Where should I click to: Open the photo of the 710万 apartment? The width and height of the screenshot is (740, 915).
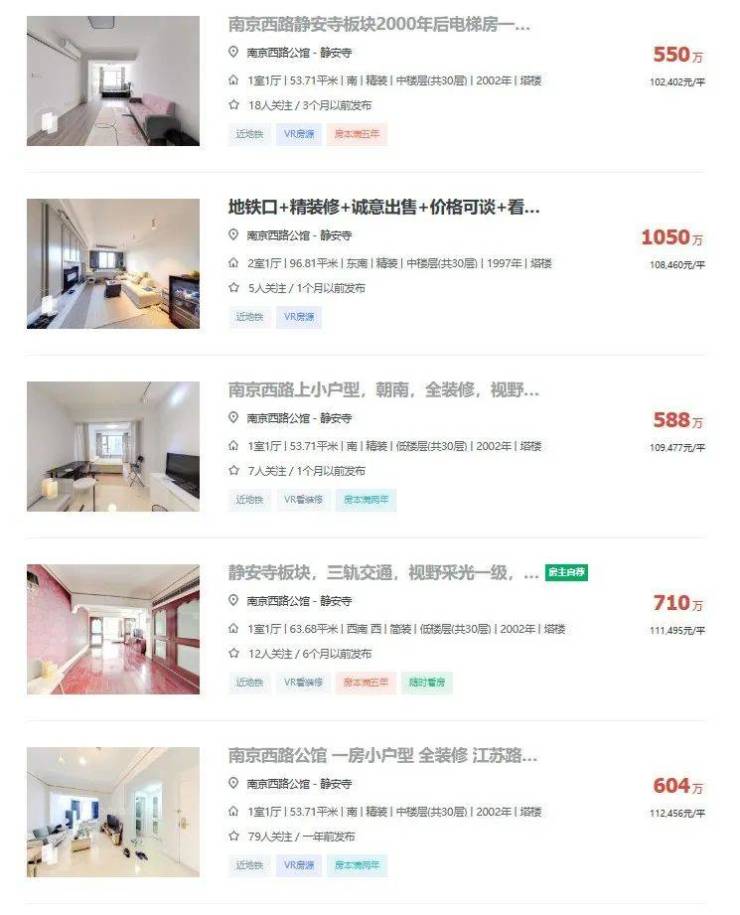[113, 629]
